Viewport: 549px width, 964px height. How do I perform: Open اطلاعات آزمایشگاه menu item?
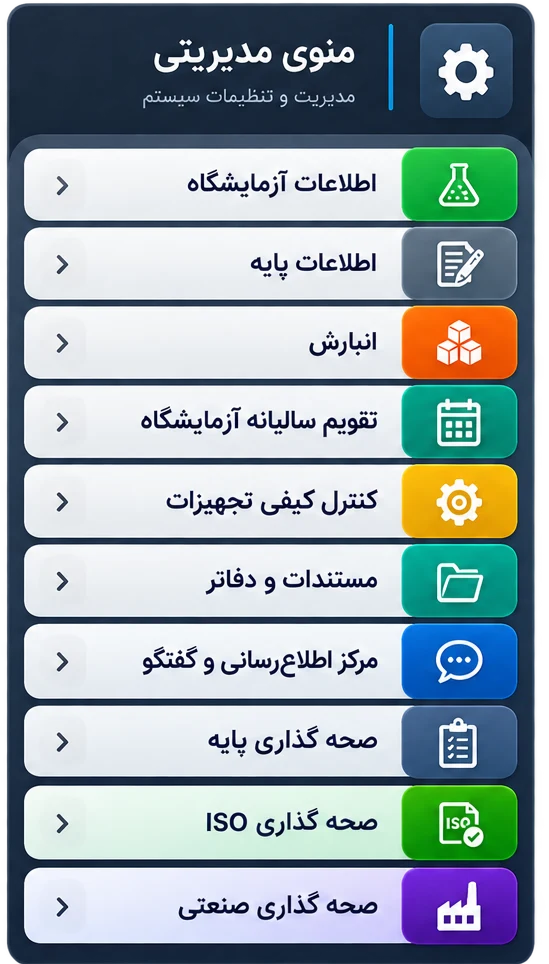(x=271, y=184)
